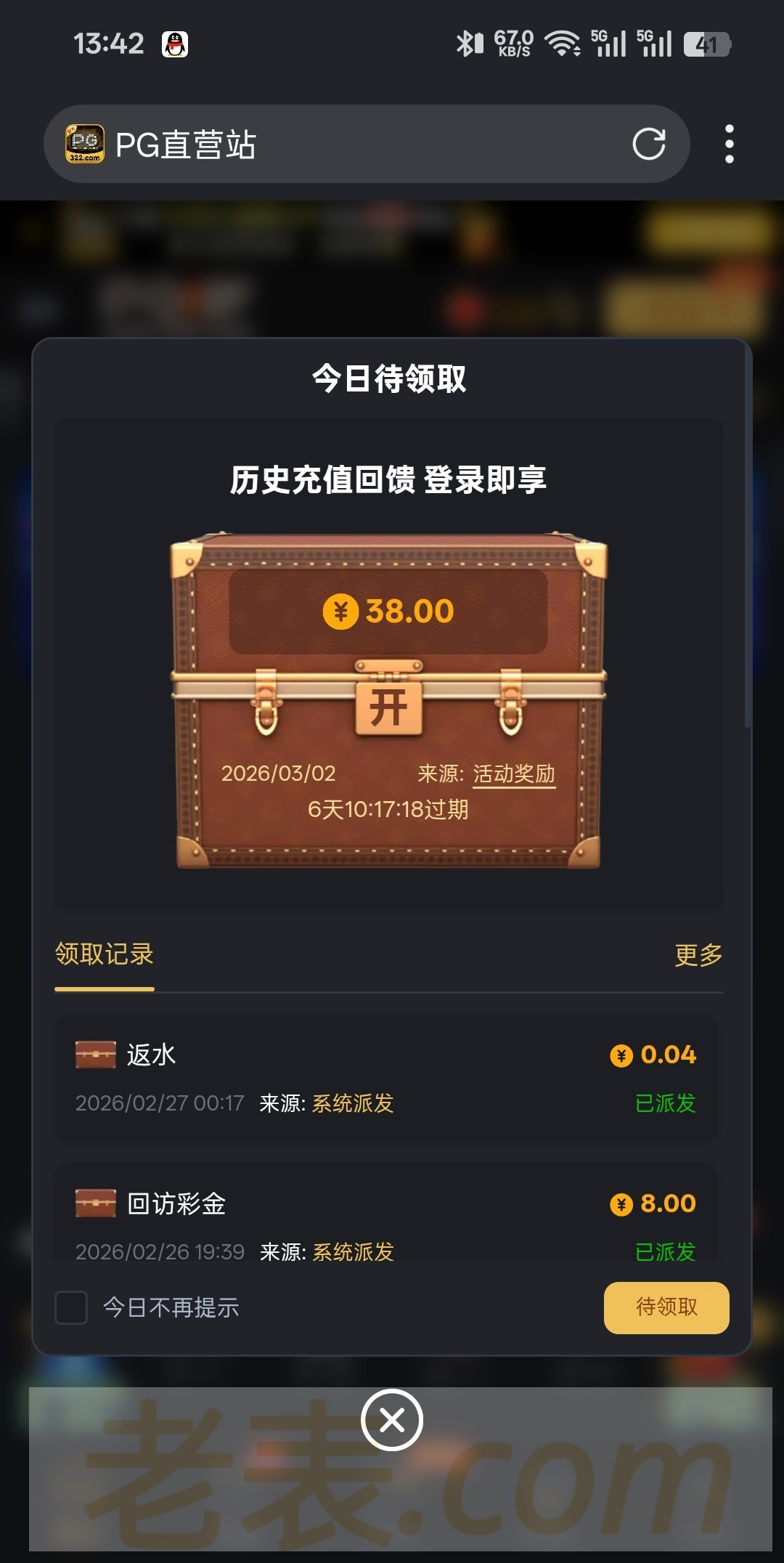Follow the 活动奖励 source link
Screen dimensions: 784x1563
[514, 774]
